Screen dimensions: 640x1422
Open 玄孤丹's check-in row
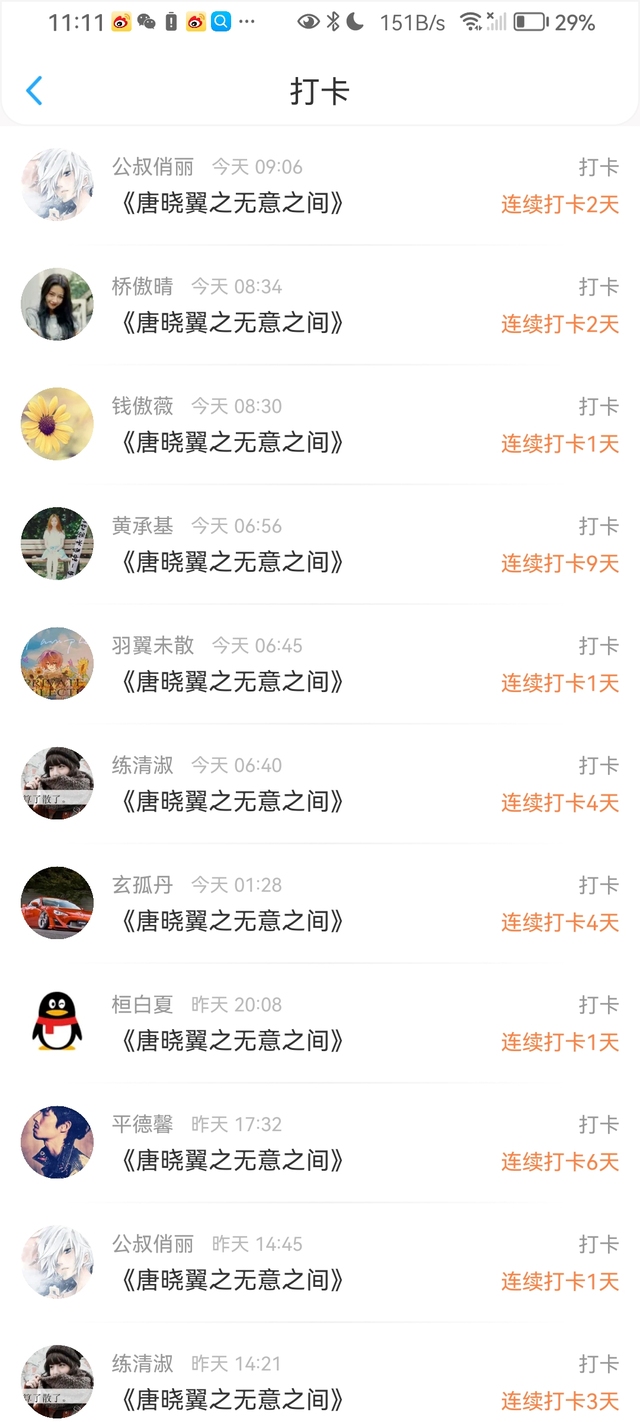click(x=320, y=904)
